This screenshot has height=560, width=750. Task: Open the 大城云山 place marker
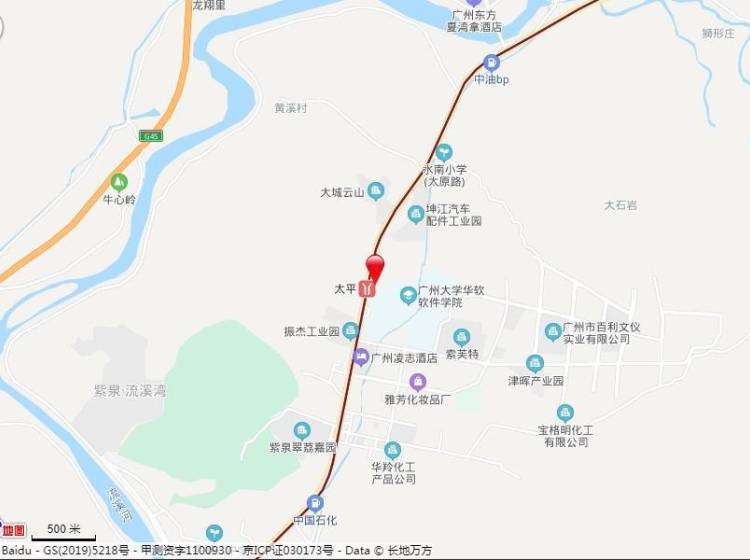coord(376,190)
